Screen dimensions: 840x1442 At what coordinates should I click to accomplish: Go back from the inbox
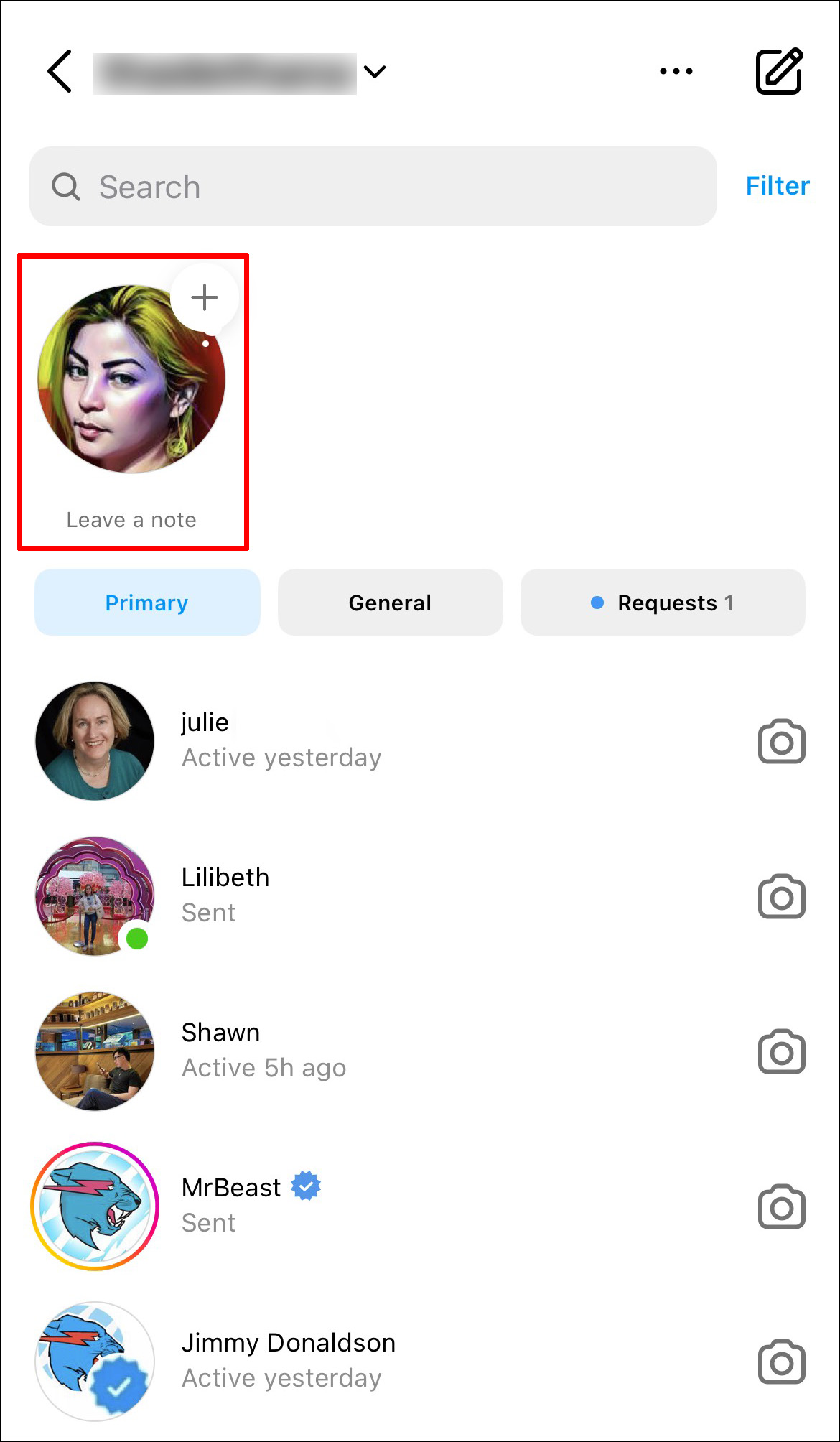(x=60, y=71)
